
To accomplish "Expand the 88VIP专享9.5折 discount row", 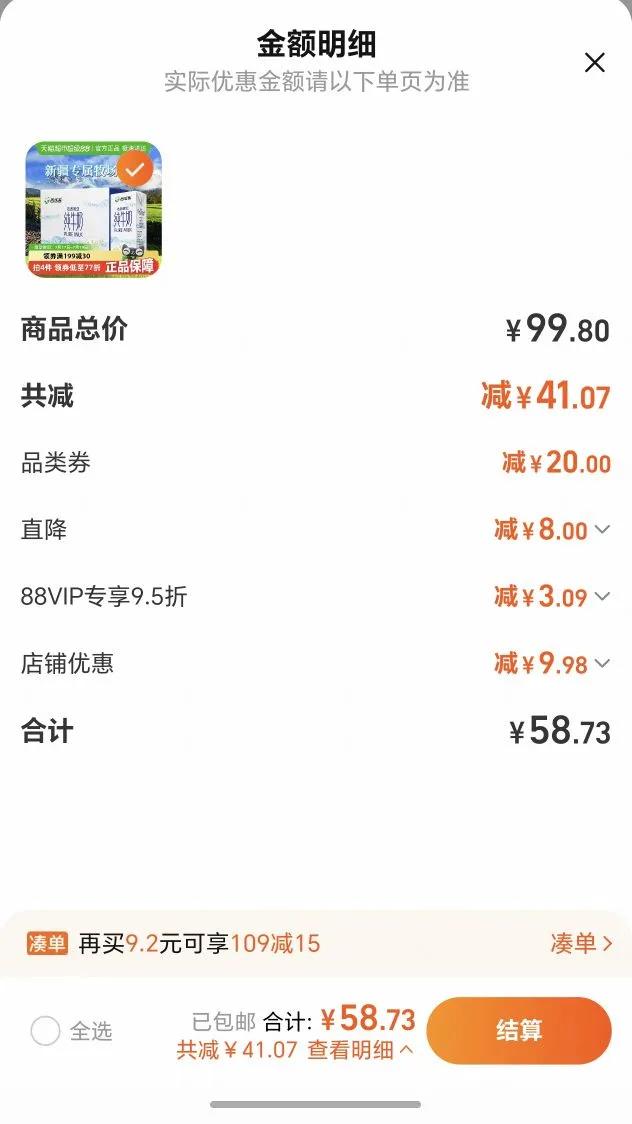I will click(x=601, y=597).
